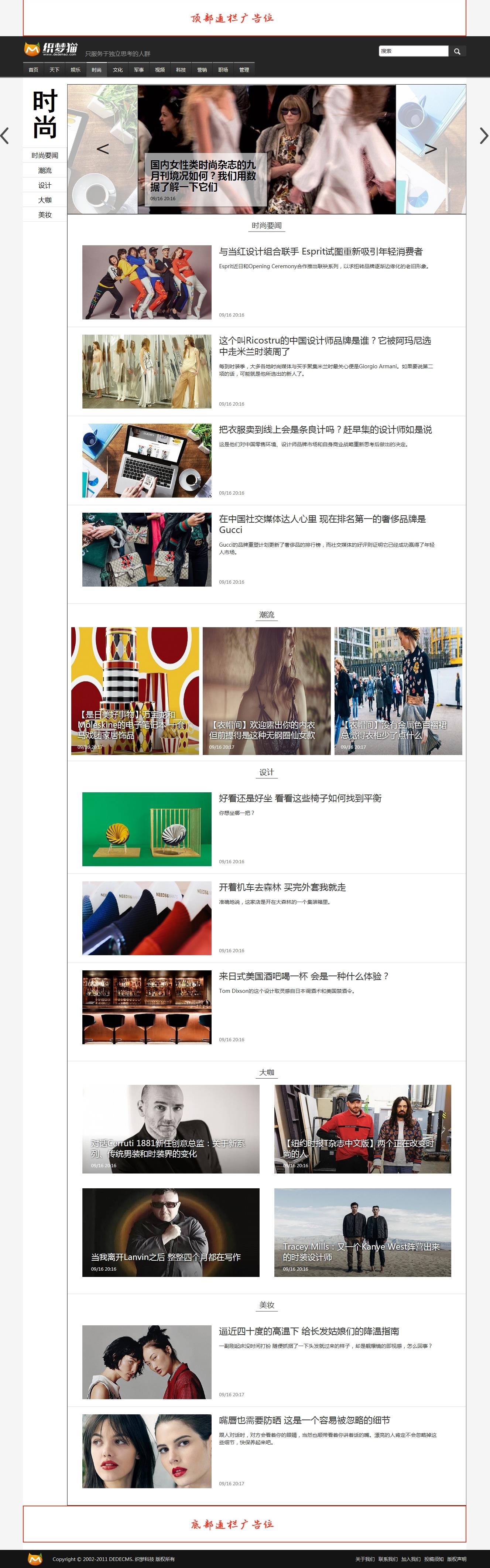This screenshot has height=1568, width=490.
Task: Open 好看还是好坐 chair design article
Action: 300,798
